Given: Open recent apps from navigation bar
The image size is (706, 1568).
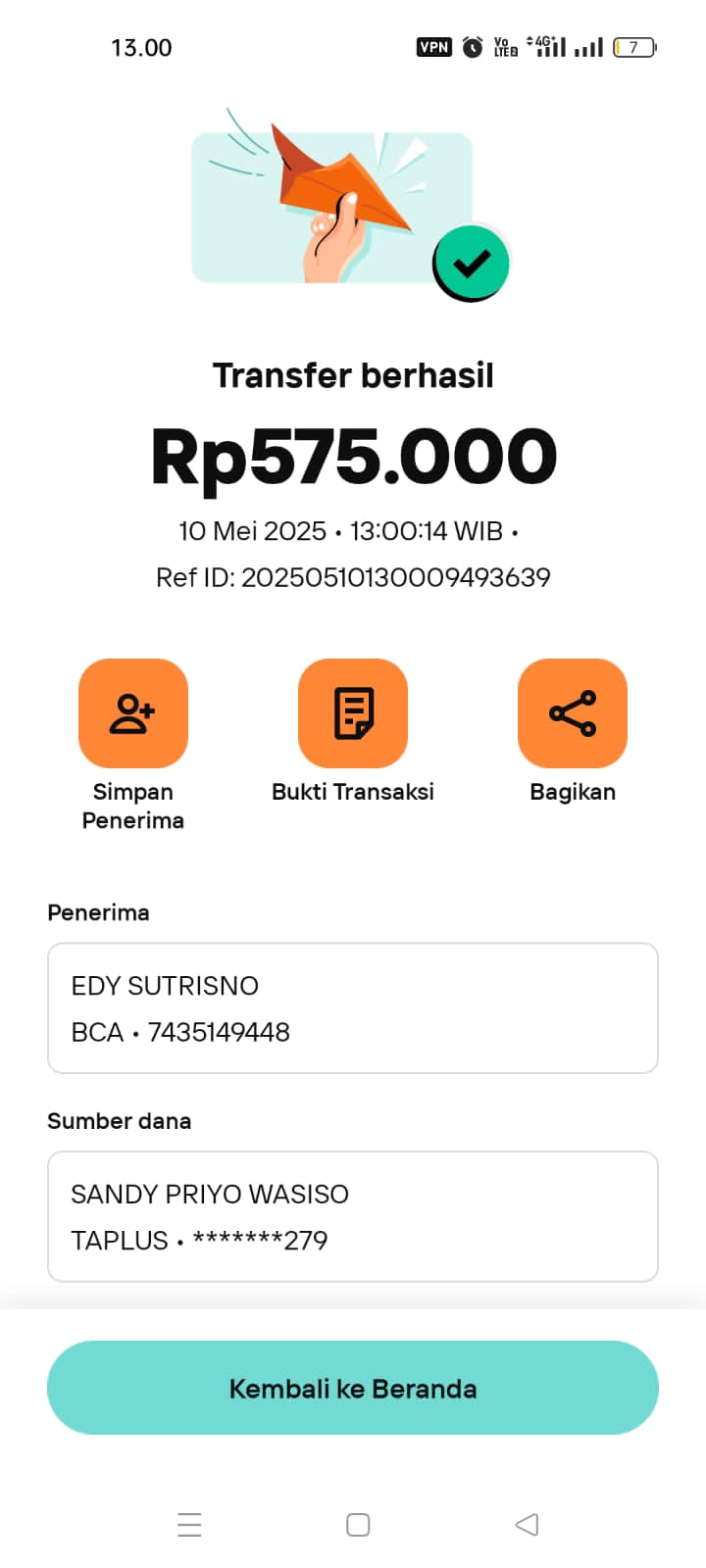Looking at the screenshot, I should pos(189,1524).
